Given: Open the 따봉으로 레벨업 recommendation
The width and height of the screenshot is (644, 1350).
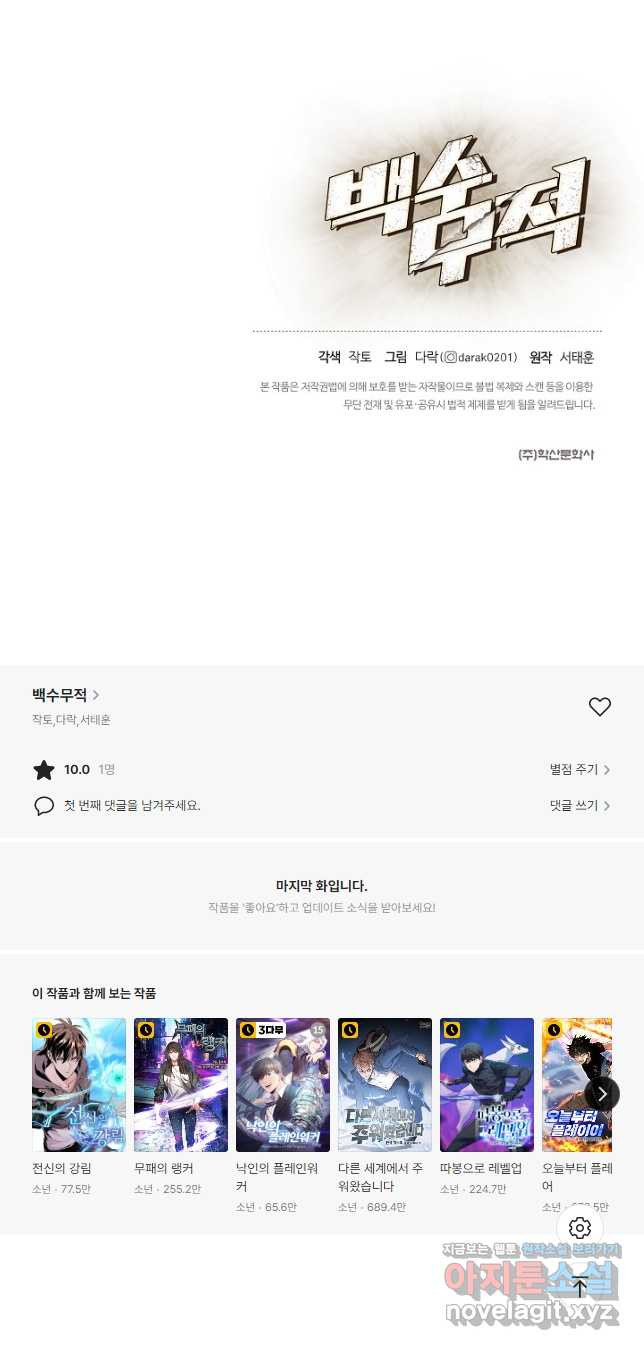Looking at the screenshot, I should (x=487, y=1085).
